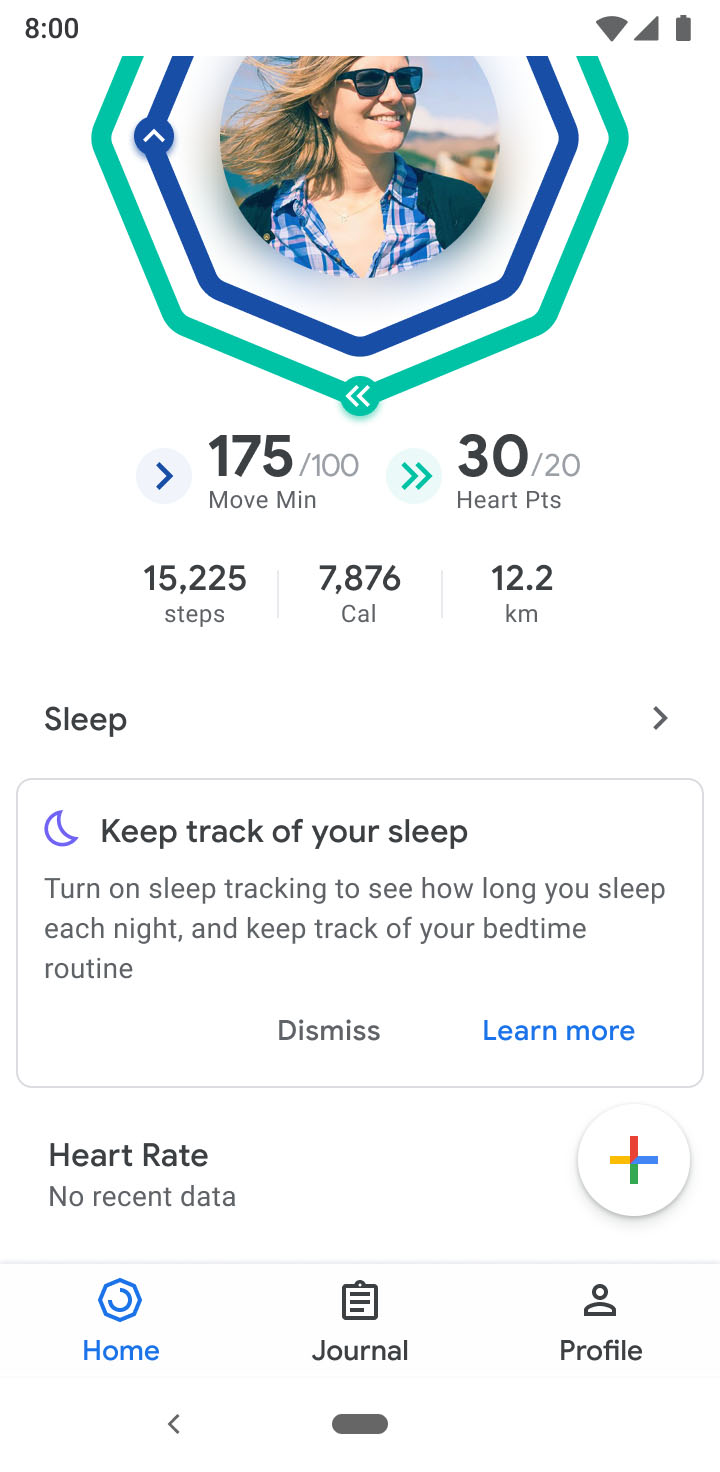Select the Home tab
The image size is (720, 1472).
(120, 1323)
